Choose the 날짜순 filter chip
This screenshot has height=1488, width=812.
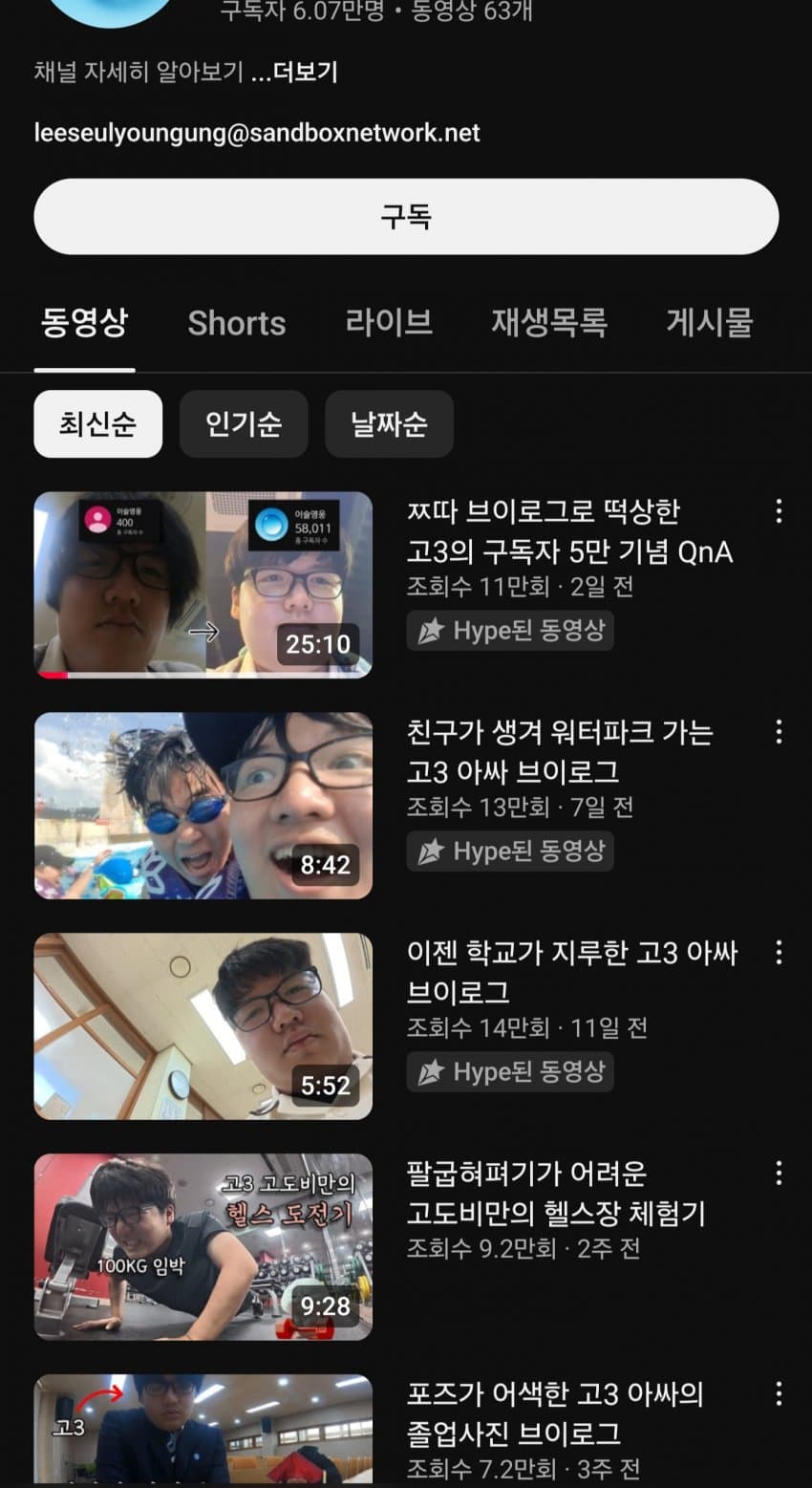coord(389,423)
